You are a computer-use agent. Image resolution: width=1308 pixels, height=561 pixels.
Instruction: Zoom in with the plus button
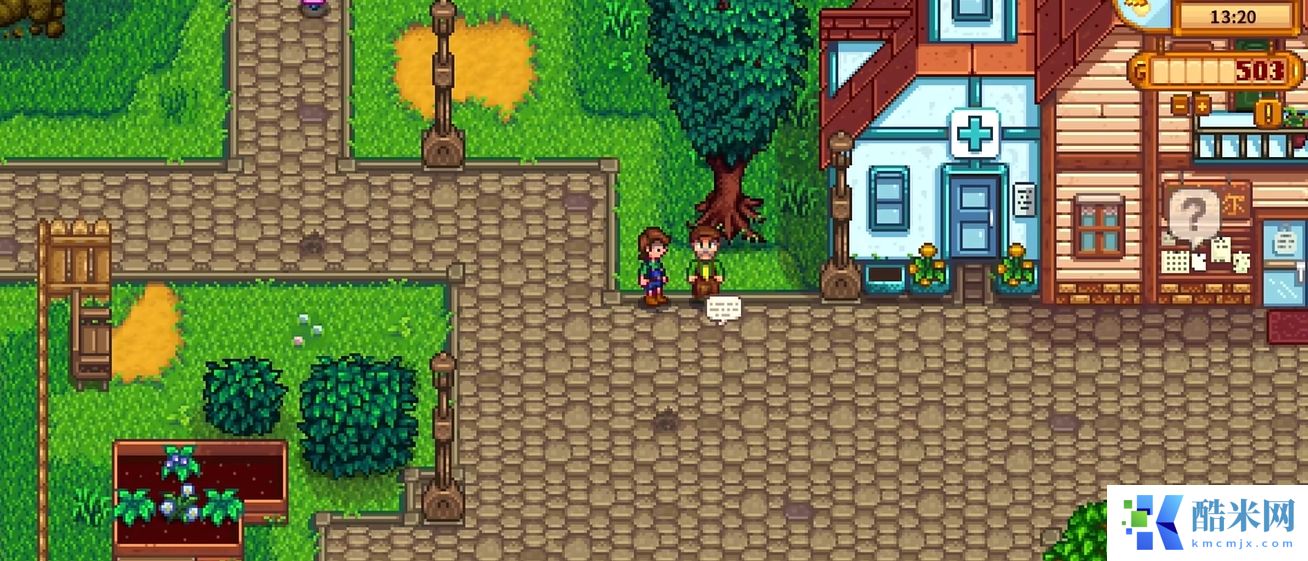(1202, 106)
